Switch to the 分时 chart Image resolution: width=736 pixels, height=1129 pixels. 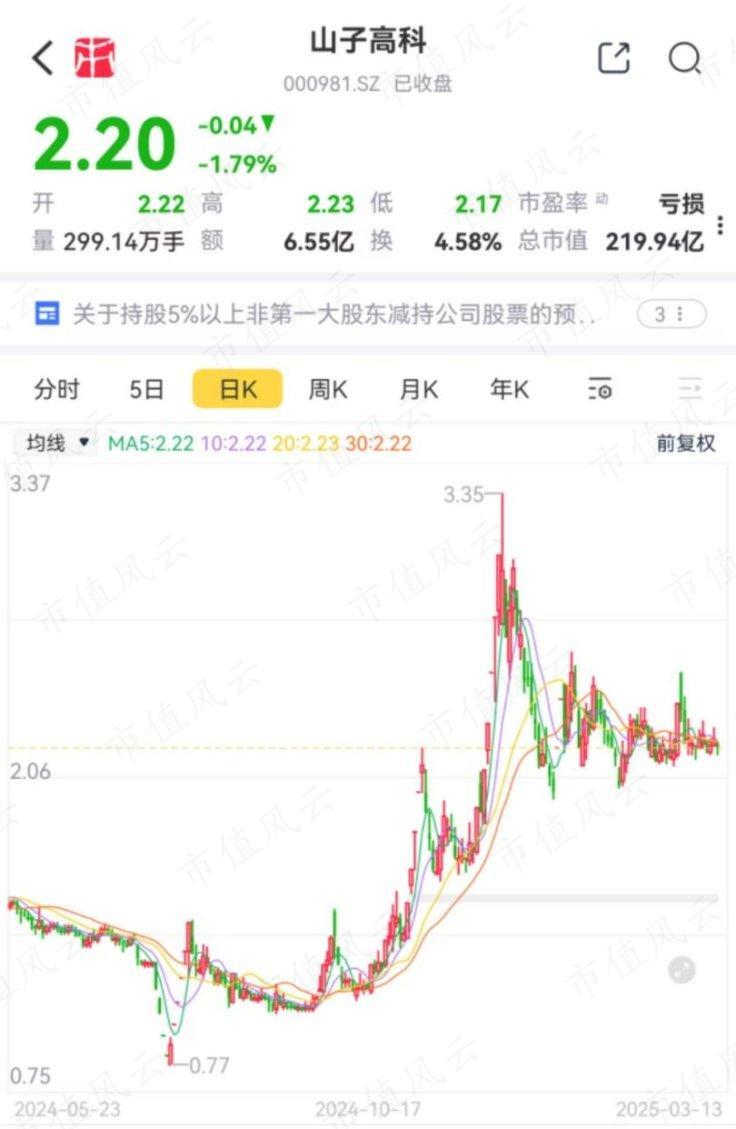click(57, 389)
